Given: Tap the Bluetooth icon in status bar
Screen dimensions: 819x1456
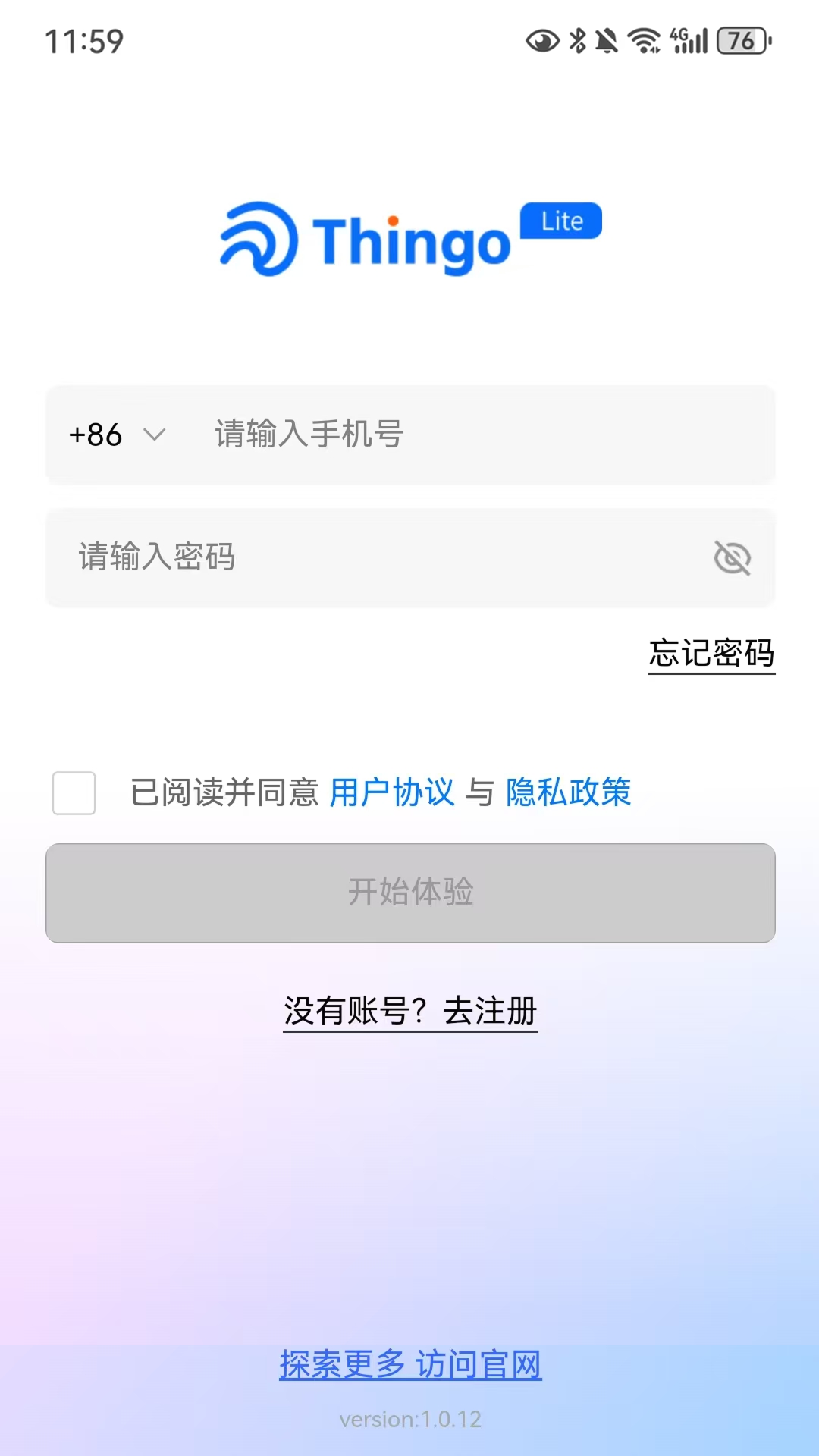Looking at the screenshot, I should point(577,42).
